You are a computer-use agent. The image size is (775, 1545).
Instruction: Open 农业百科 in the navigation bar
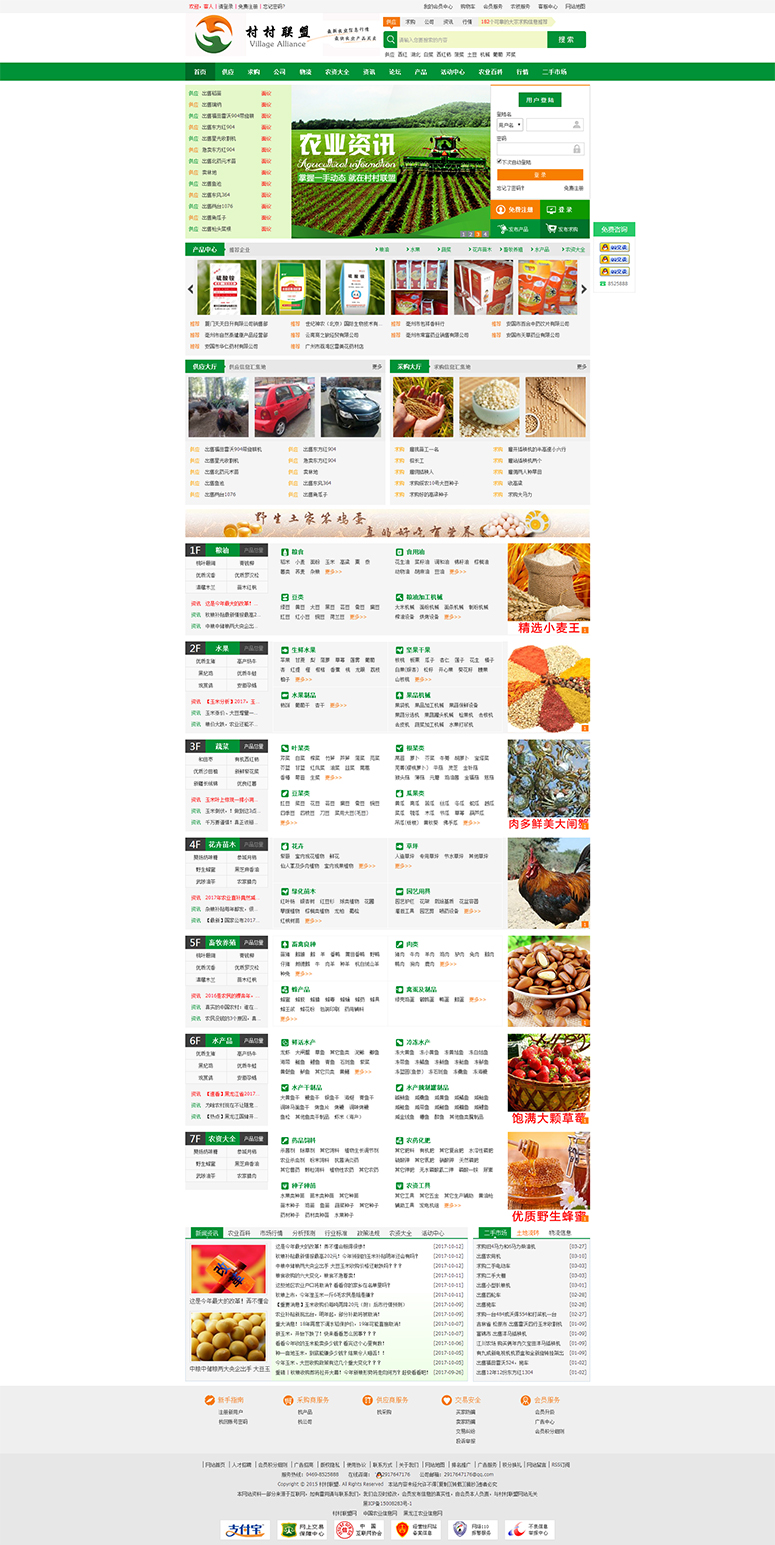[x=490, y=72]
